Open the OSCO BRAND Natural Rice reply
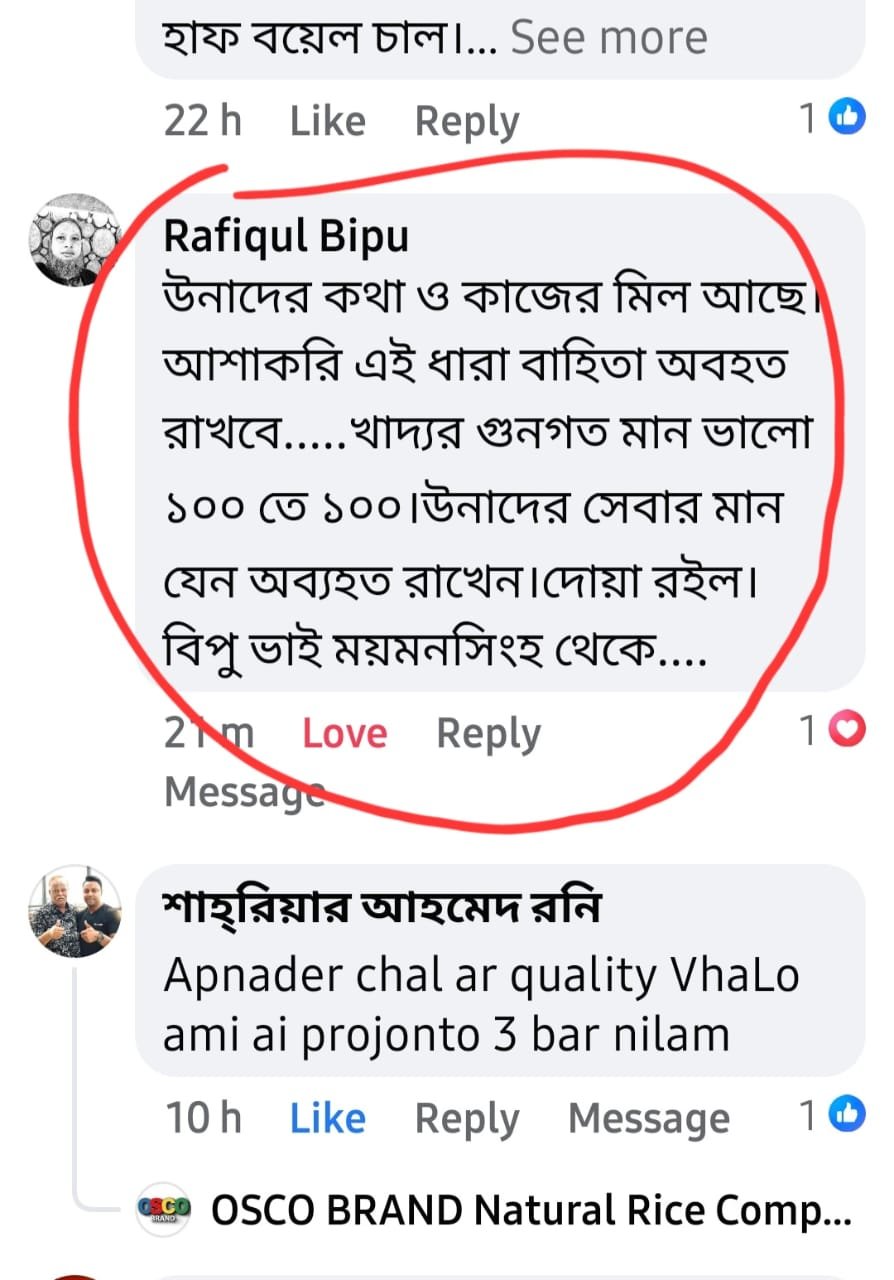The image size is (894, 1280). click(530, 1211)
